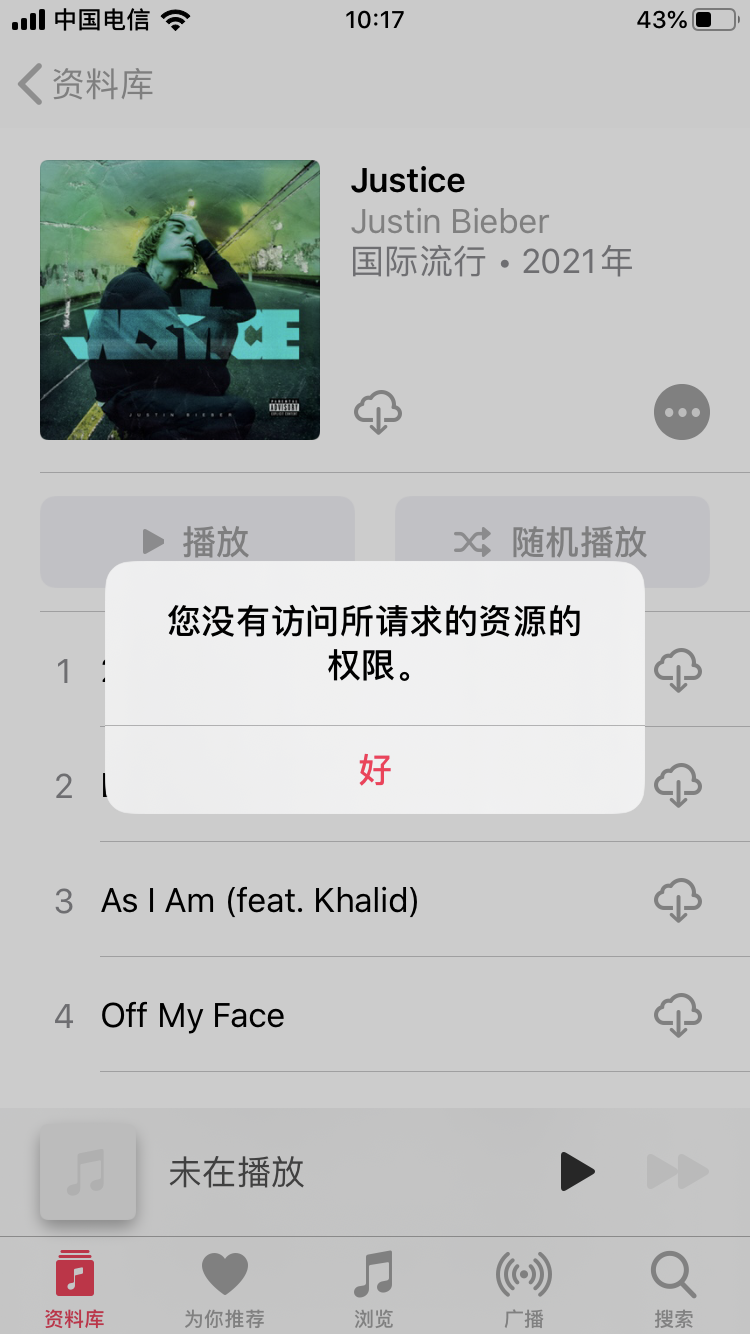The width and height of the screenshot is (750, 1334).
Task: Play track As I Am (feat. Khalid)
Action: coord(260,901)
